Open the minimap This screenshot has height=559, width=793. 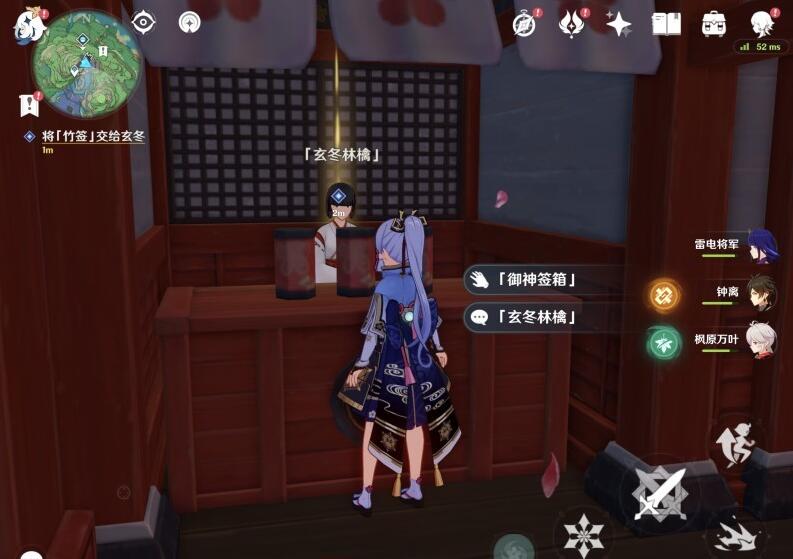(86, 64)
